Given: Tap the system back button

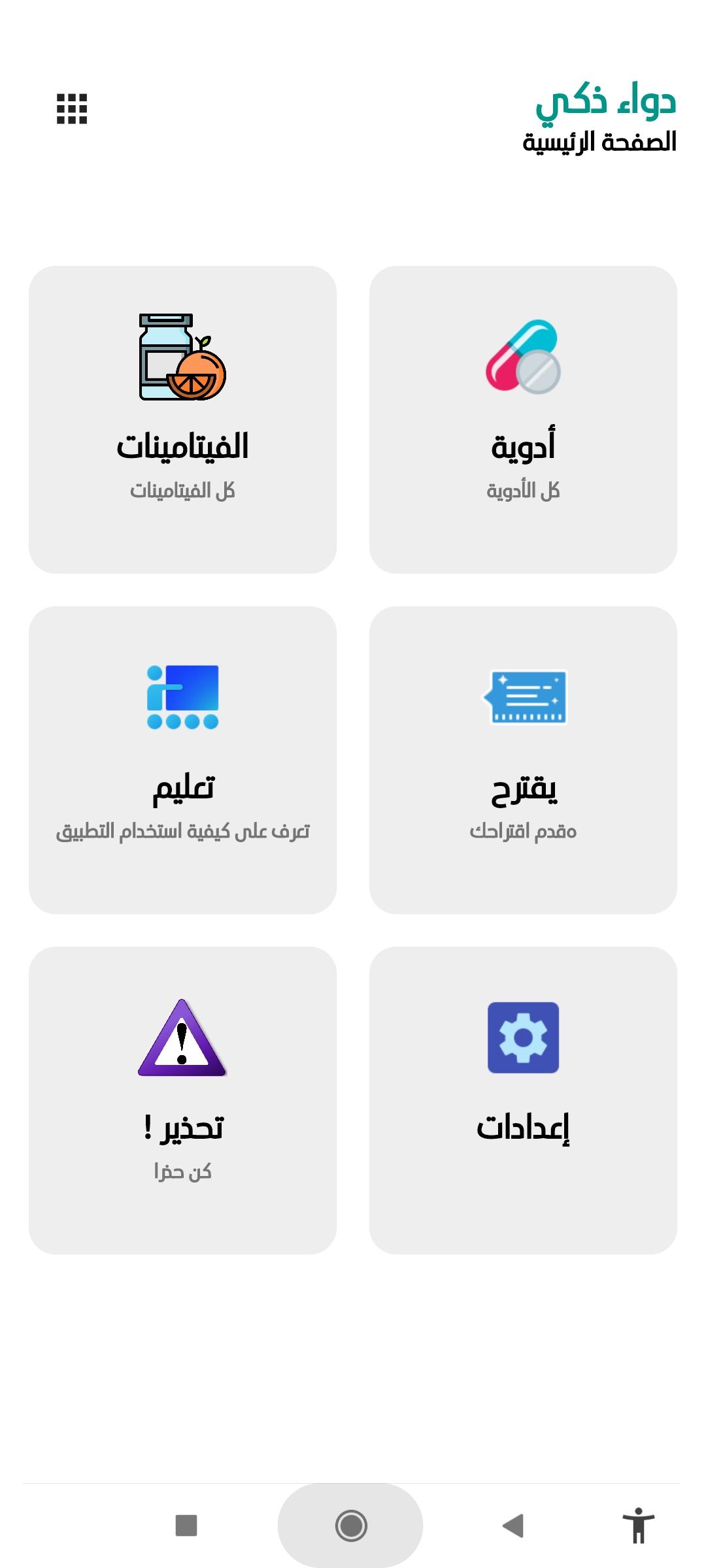Looking at the screenshot, I should tap(513, 1526).
